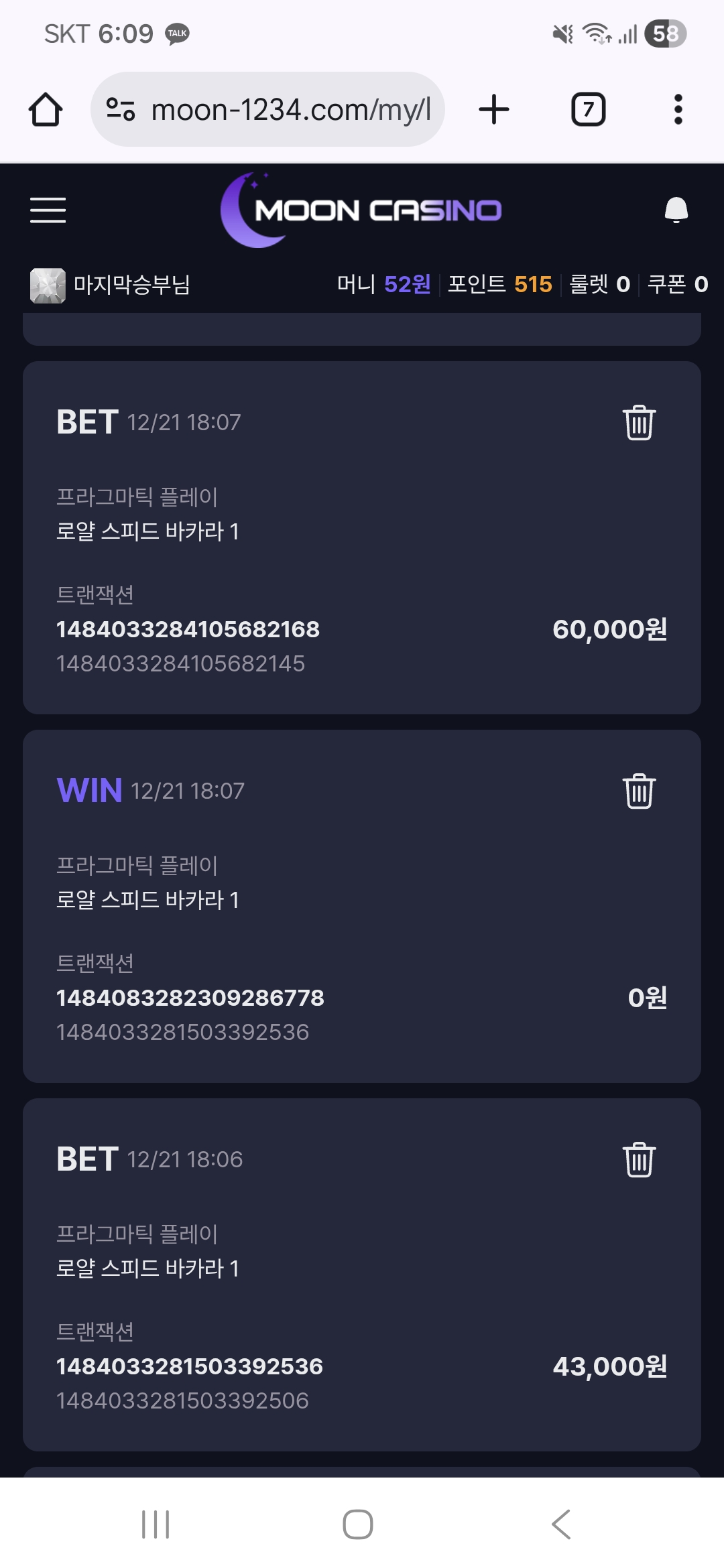
Task: Open the hamburger menu
Action: coord(48,210)
